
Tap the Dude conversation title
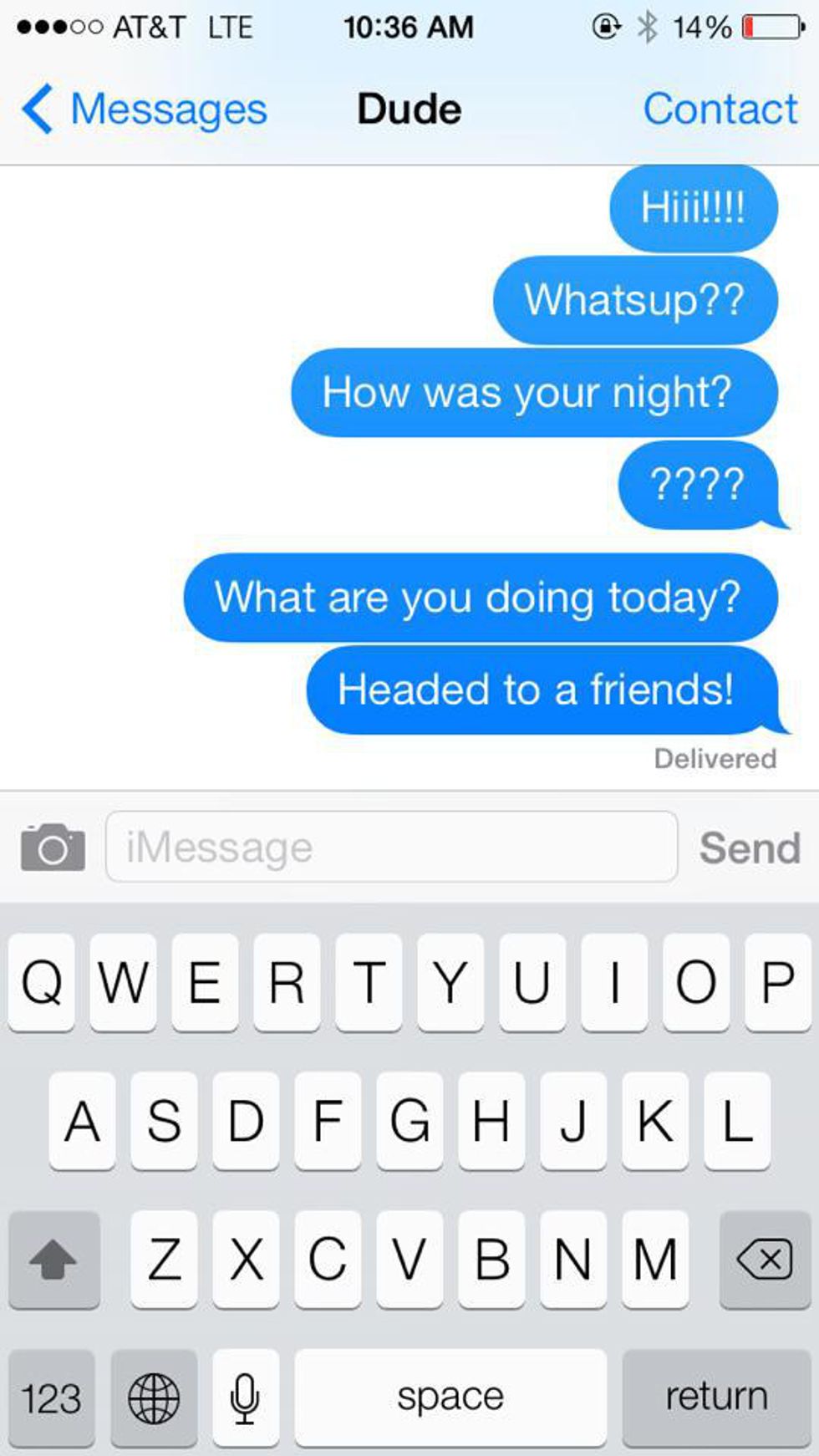(x=409, y=108)
